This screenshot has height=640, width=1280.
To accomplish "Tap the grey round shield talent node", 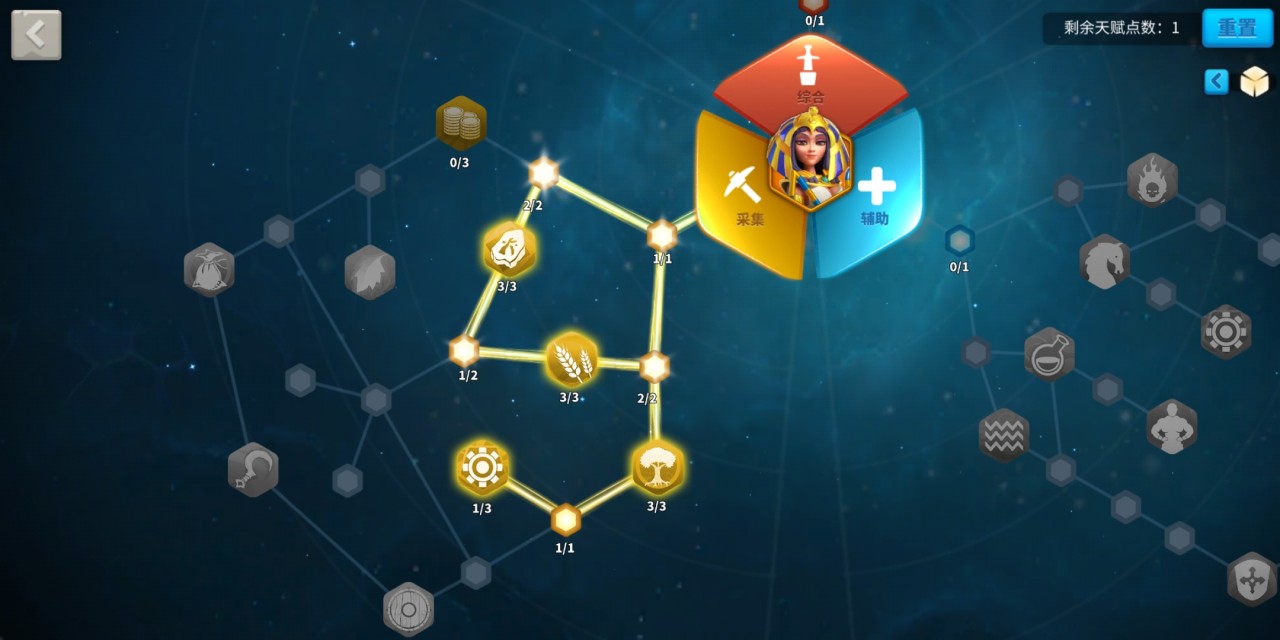I will pyautogui.click(x=408, y=609).
